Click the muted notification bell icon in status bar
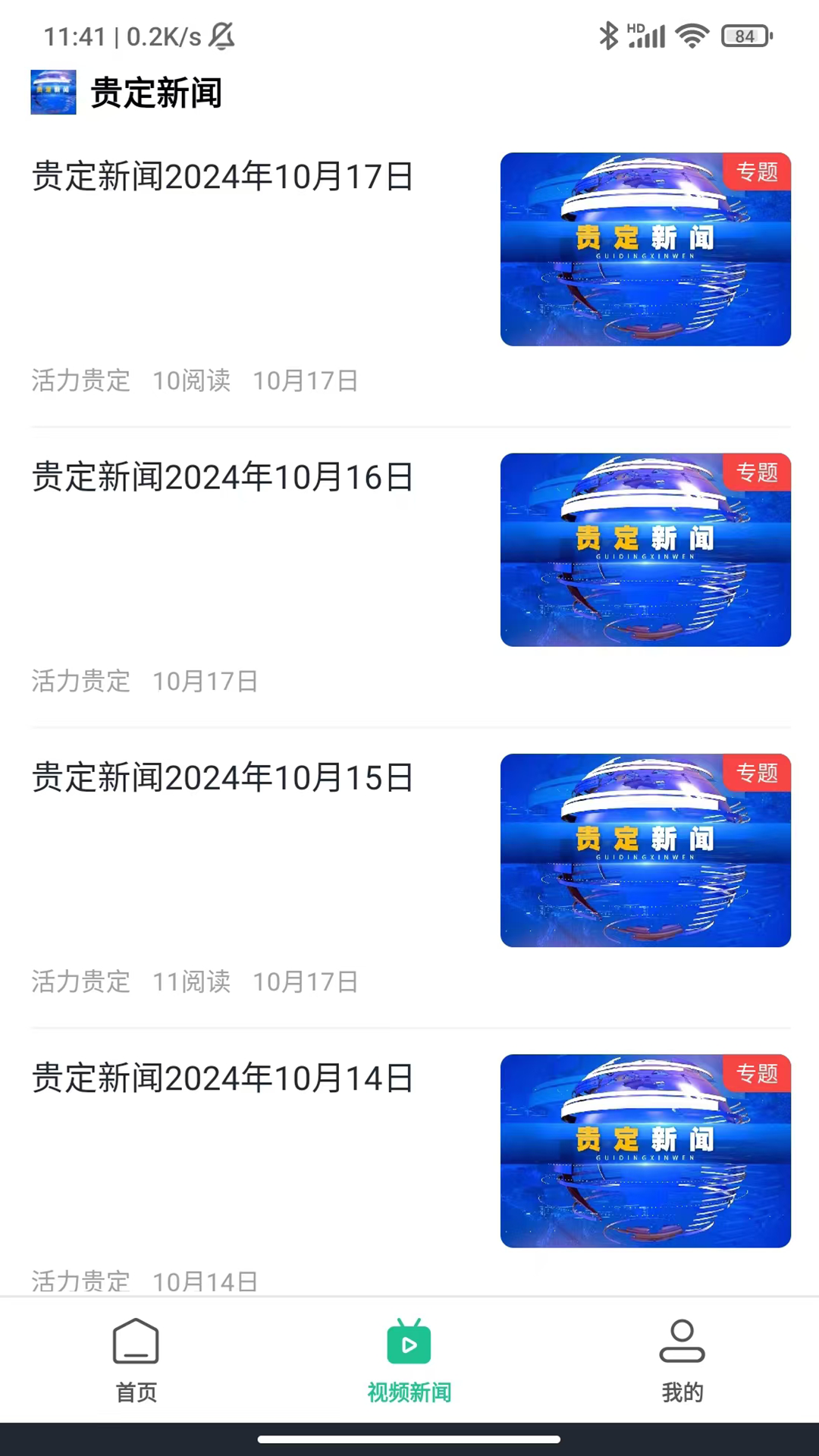Viewport: 819px width, 1456px height. 221,35
